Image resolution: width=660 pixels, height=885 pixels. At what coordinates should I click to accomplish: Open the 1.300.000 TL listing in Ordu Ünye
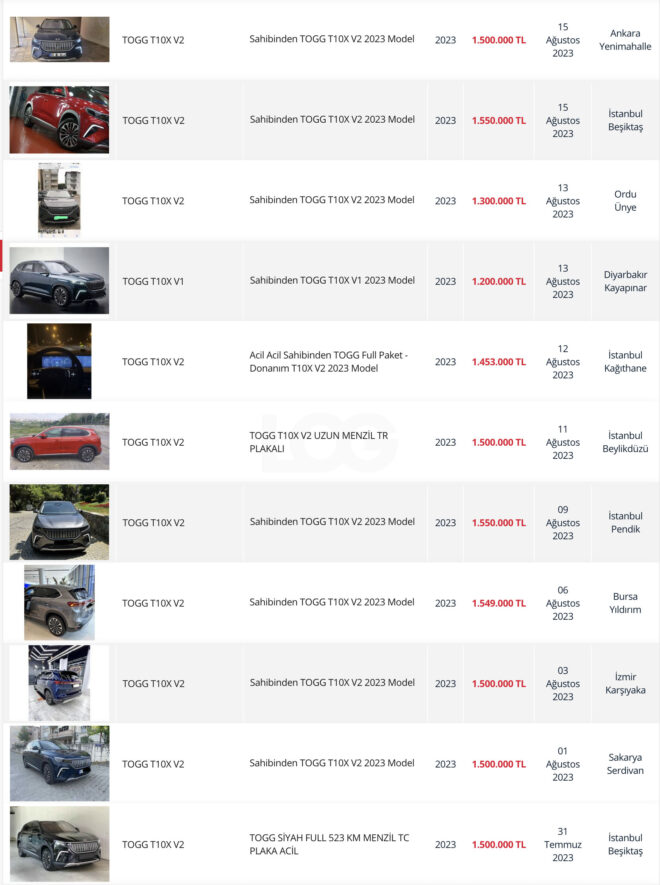tap(331, 200)
